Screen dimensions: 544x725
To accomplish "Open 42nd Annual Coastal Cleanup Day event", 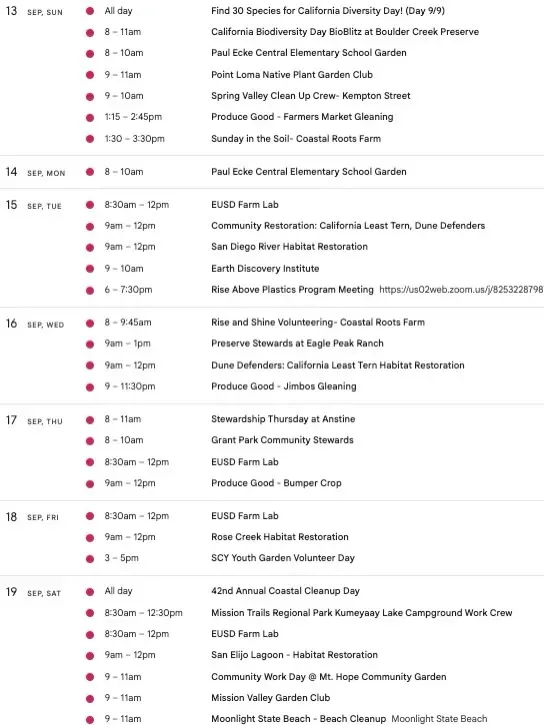I will [x=285, y=591].
